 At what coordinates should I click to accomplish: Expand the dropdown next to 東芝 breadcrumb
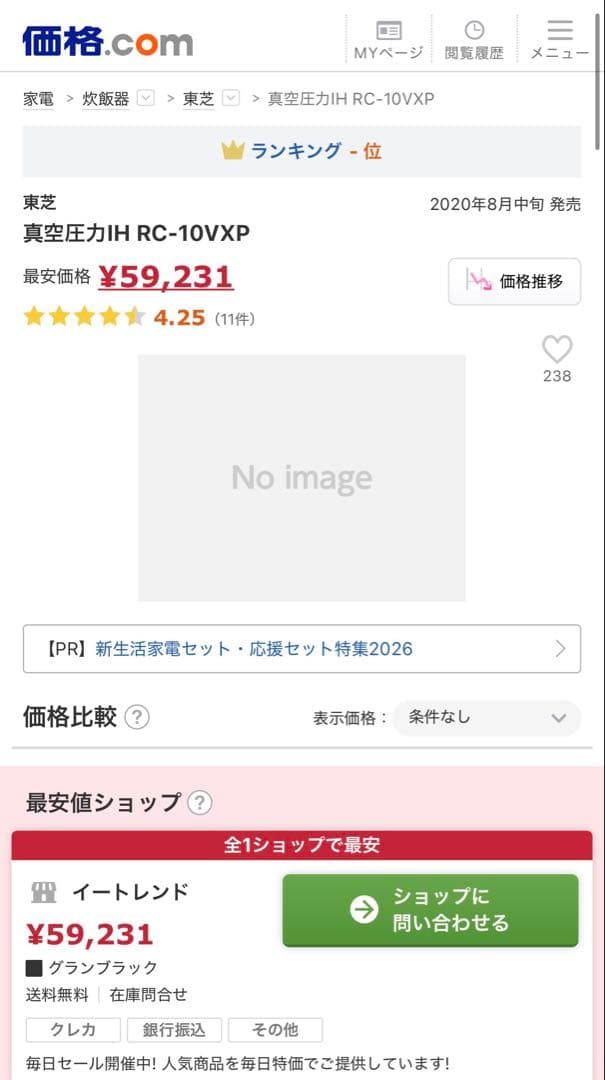(231, 98)
